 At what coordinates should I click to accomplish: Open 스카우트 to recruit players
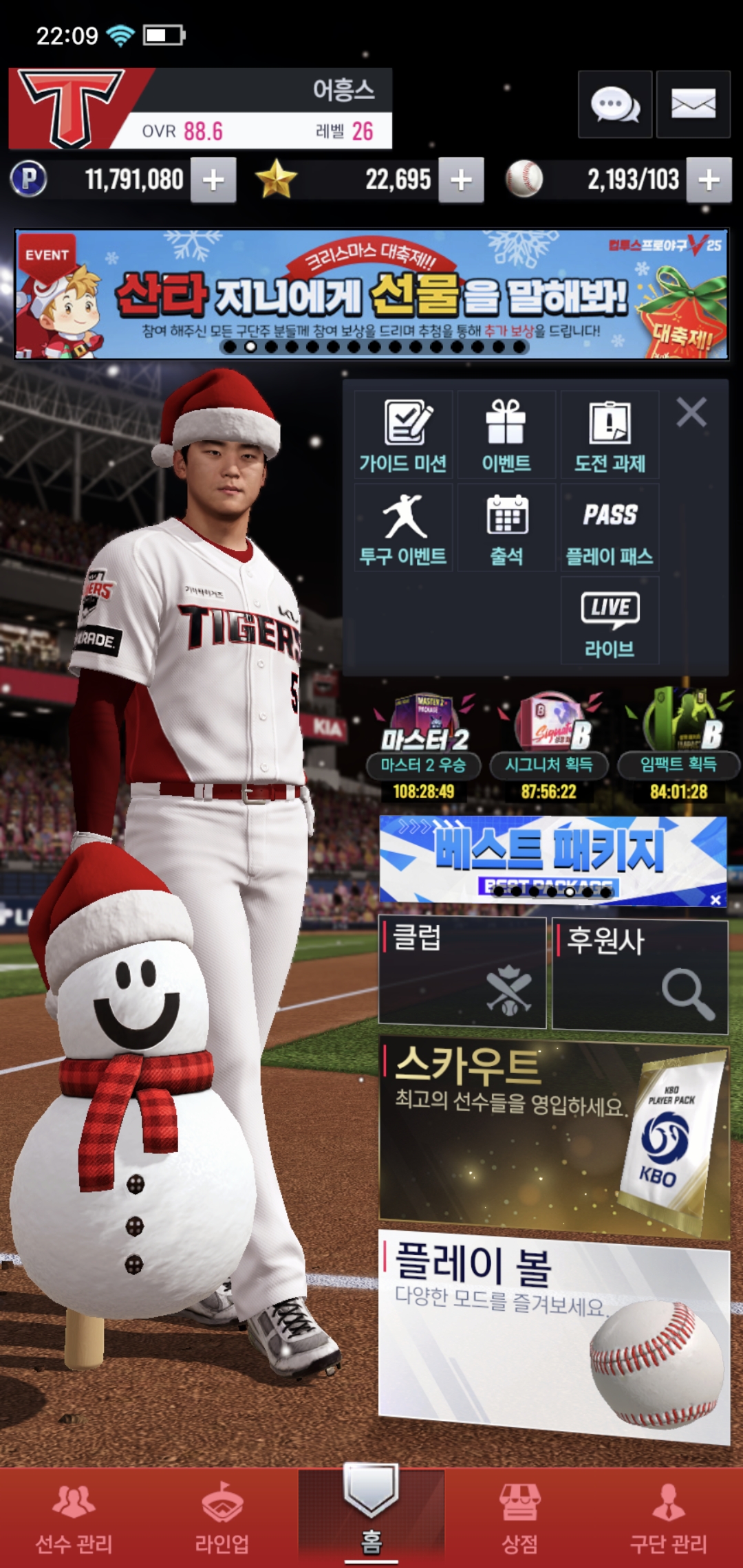[554, 1138]
